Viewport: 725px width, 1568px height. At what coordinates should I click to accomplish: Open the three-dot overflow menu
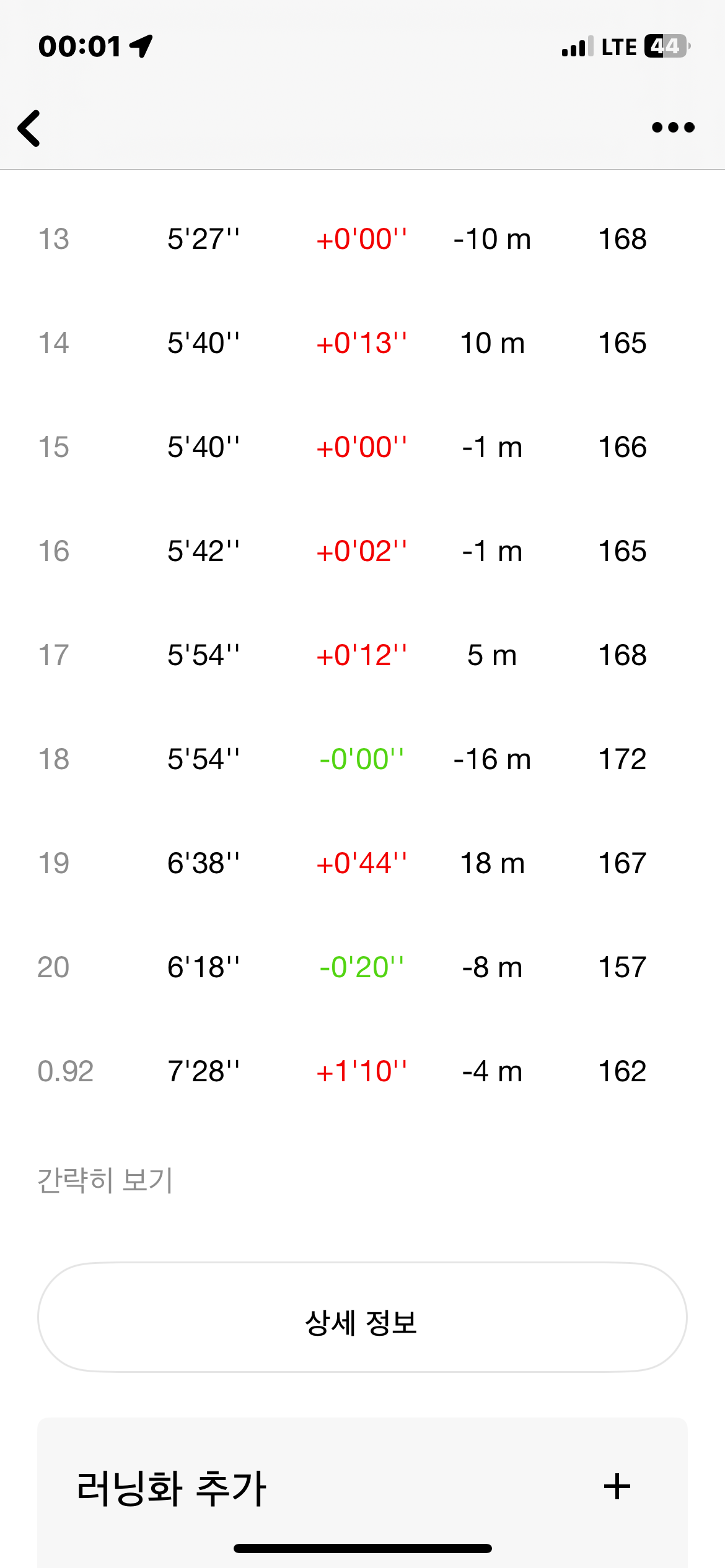pyautogui.click(x=673, y=128)
